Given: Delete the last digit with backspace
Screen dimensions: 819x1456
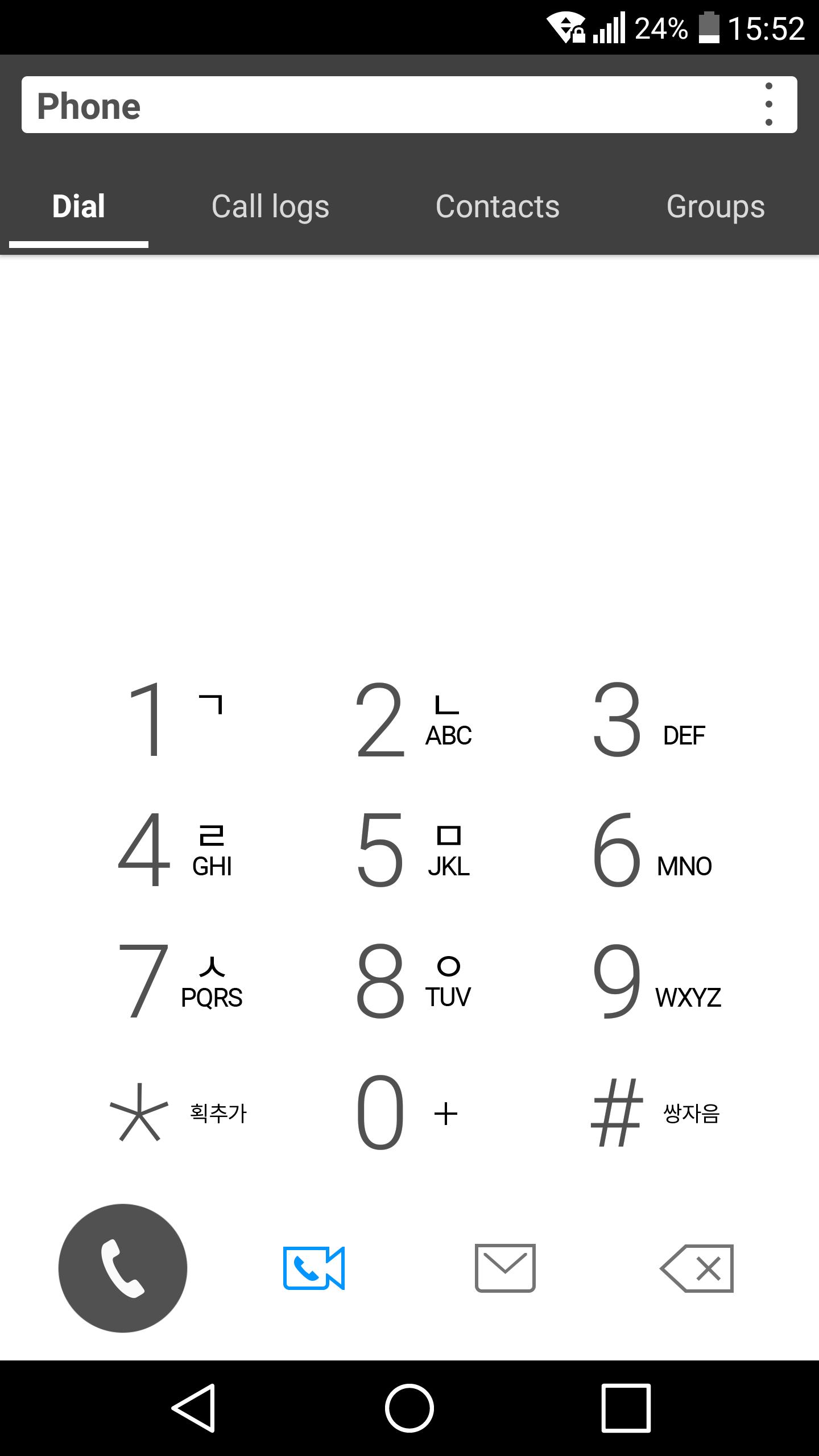Looking at the screenshot, I should click(697, 1268).
